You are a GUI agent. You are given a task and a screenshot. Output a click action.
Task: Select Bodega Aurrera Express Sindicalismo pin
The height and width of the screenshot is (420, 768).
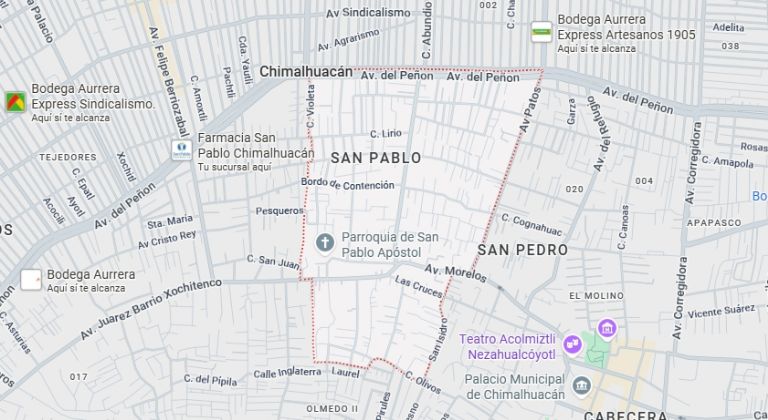pyautogui.click(x=15, y=102)
